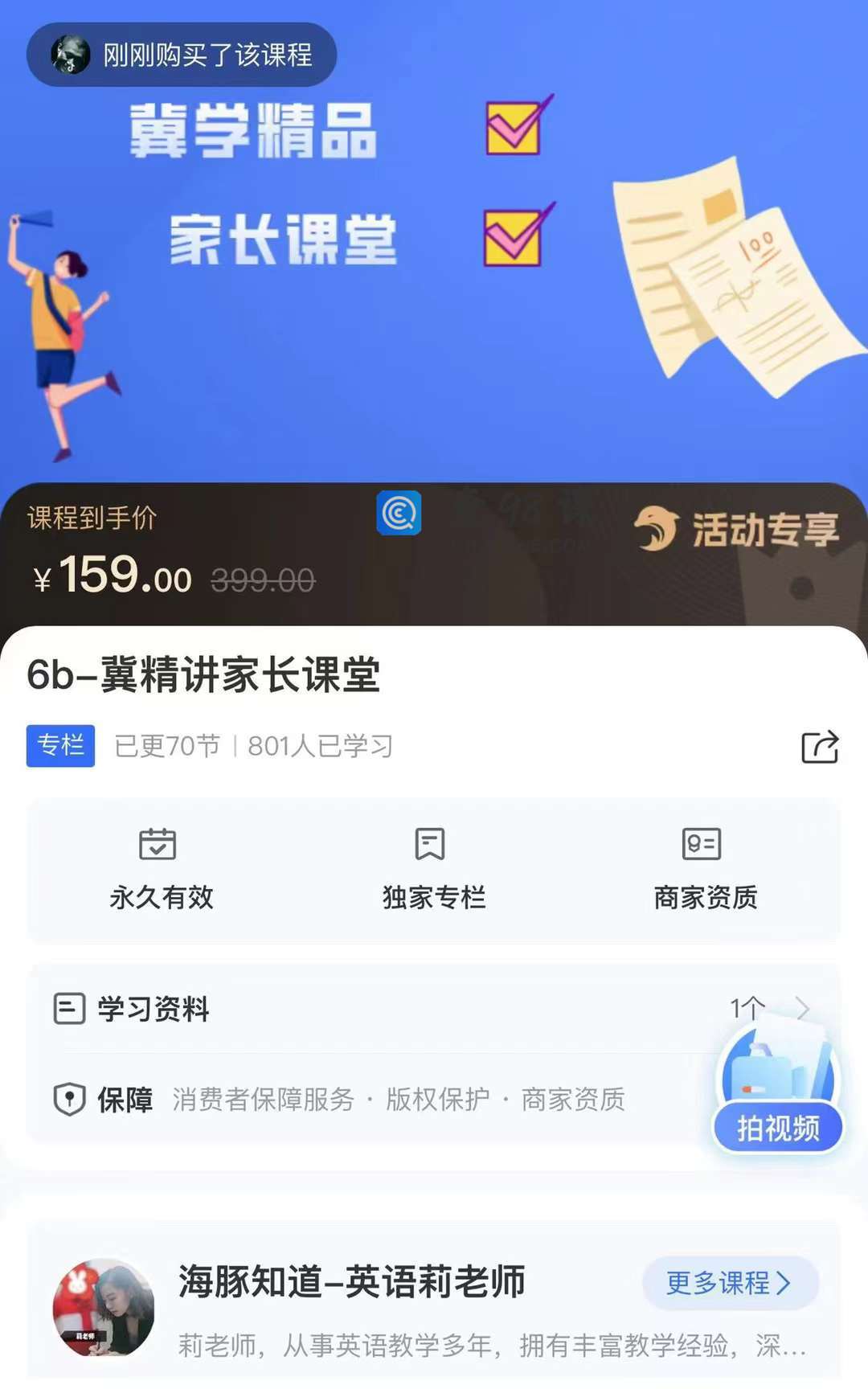
Task: Tap the 刚刚购买了该课程 purchase notice
Action: point(182,55)
